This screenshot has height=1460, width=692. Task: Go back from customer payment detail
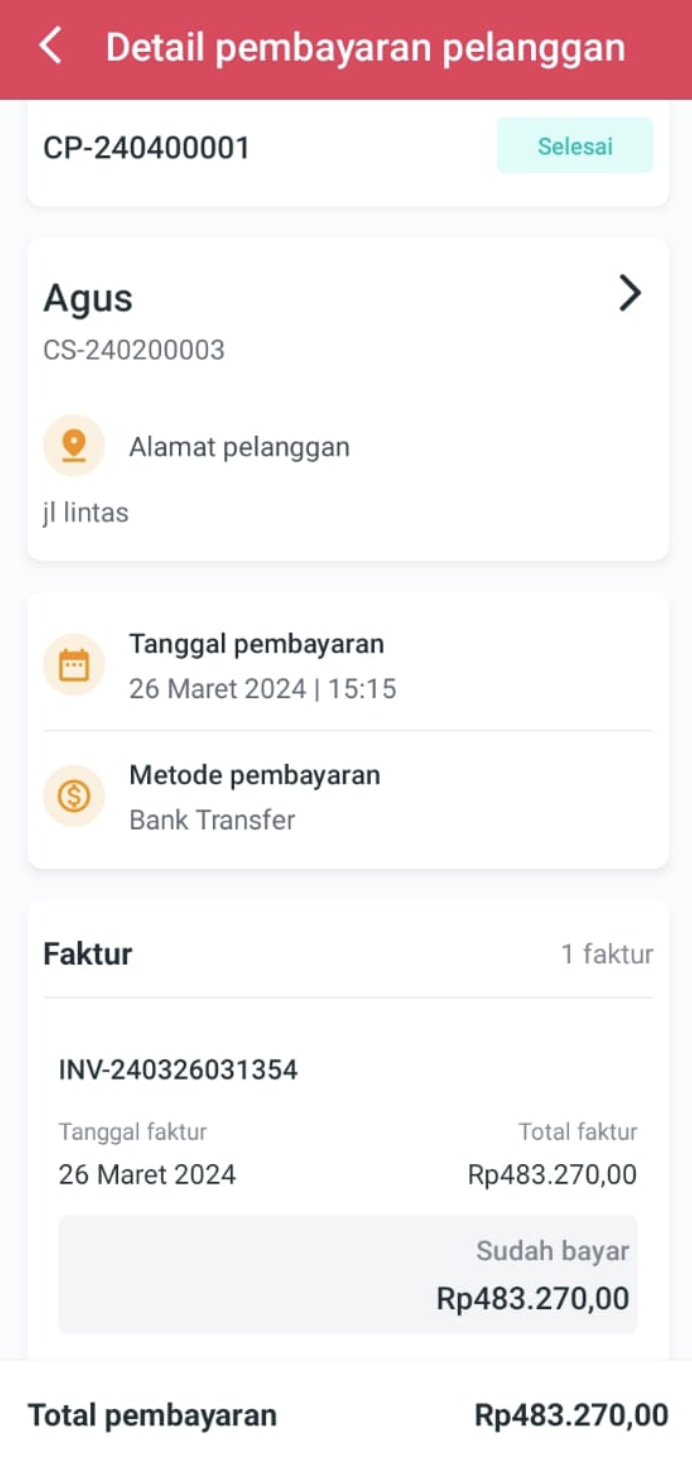pyautogui.click(x=50, y=47)
